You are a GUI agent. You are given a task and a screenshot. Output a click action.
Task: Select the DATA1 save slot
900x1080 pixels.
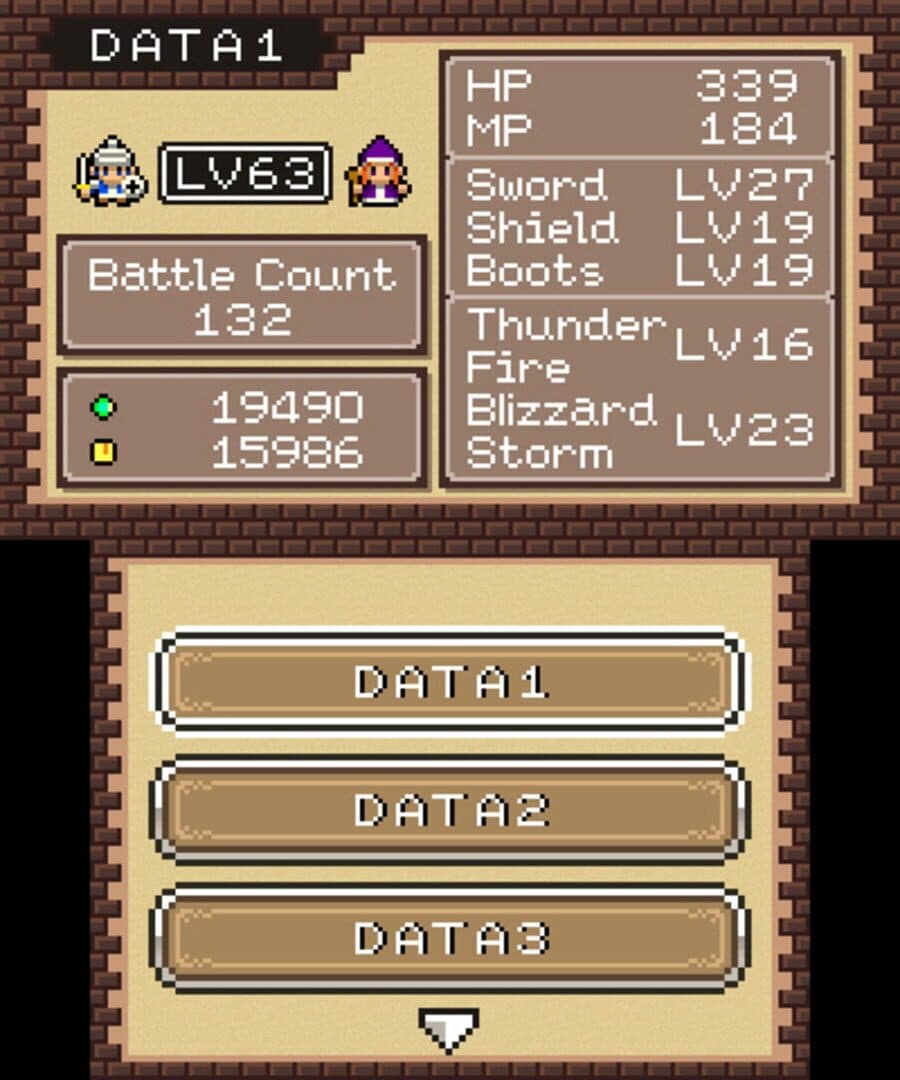[x=450, y=682]
